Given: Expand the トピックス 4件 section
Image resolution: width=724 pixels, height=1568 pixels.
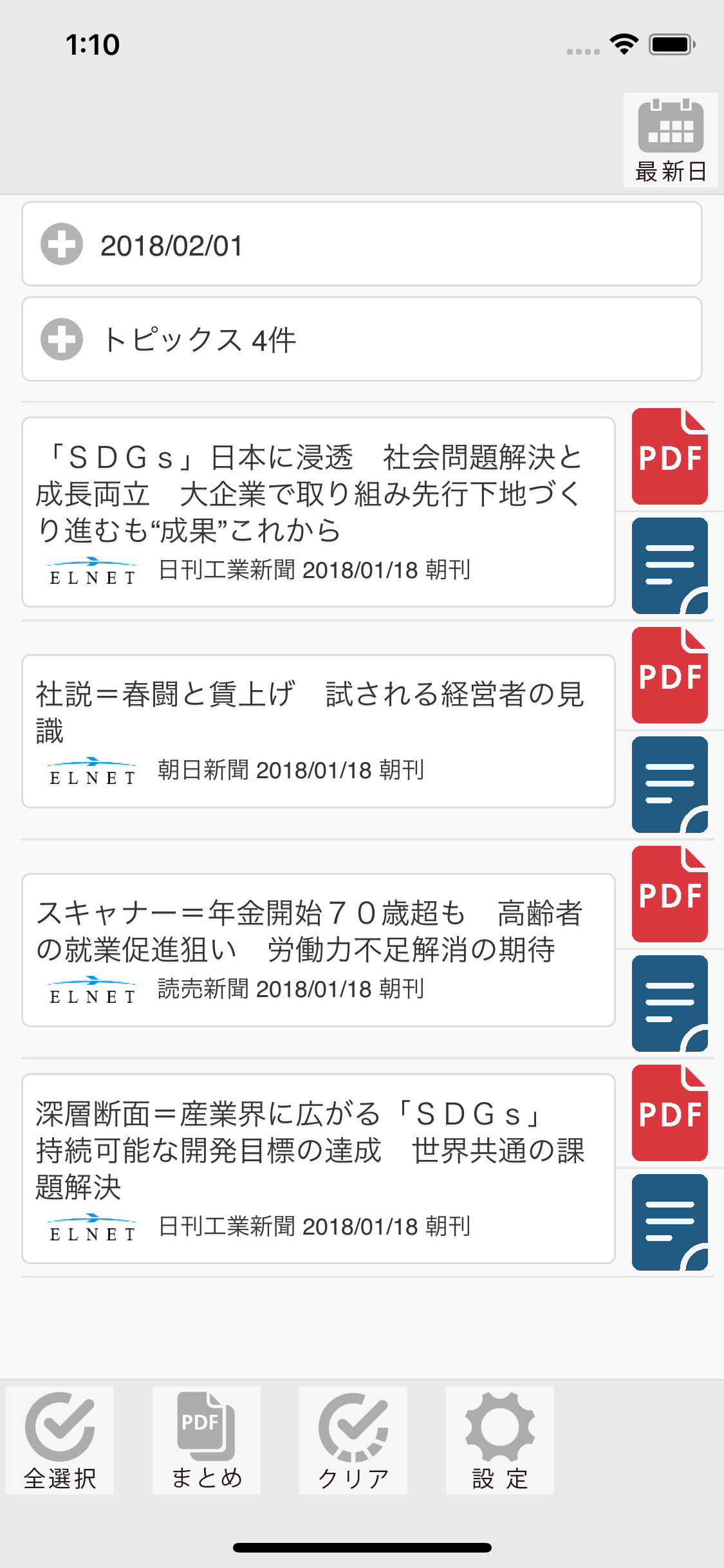Looking at the screenshot, I should point(62,338).
